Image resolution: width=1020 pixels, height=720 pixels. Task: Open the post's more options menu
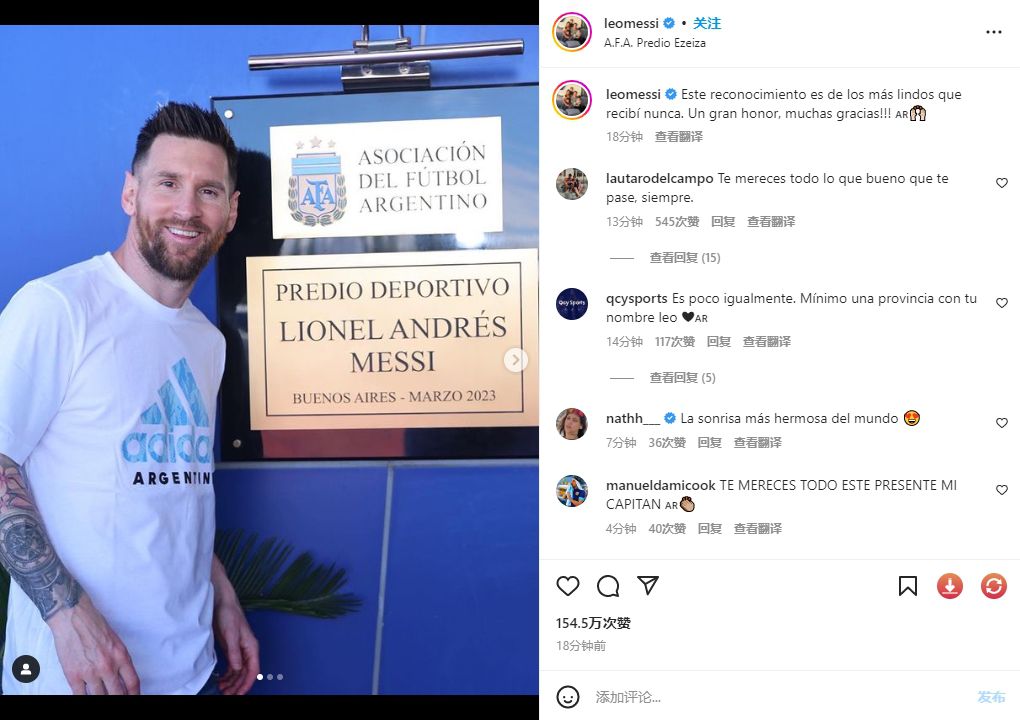993,32
